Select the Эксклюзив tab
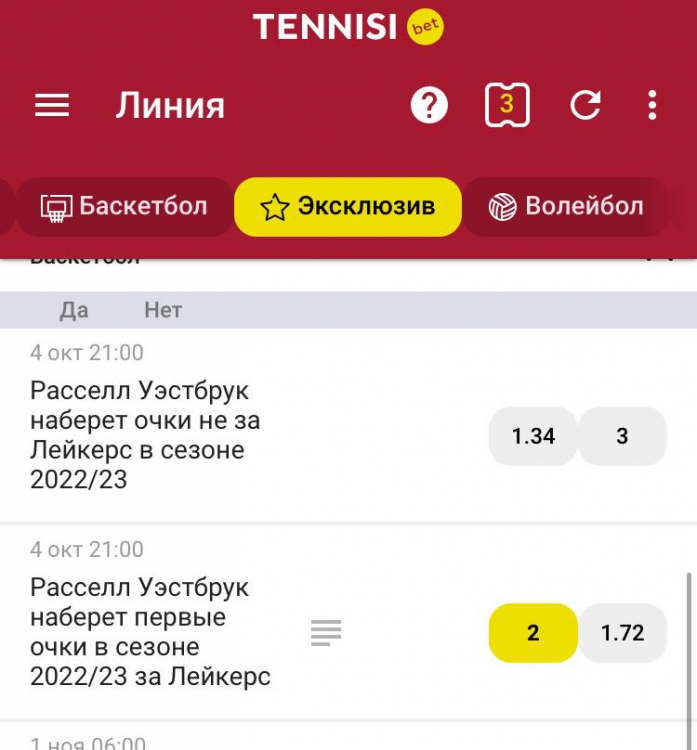The image size is (697, 750). coord(348,207)
